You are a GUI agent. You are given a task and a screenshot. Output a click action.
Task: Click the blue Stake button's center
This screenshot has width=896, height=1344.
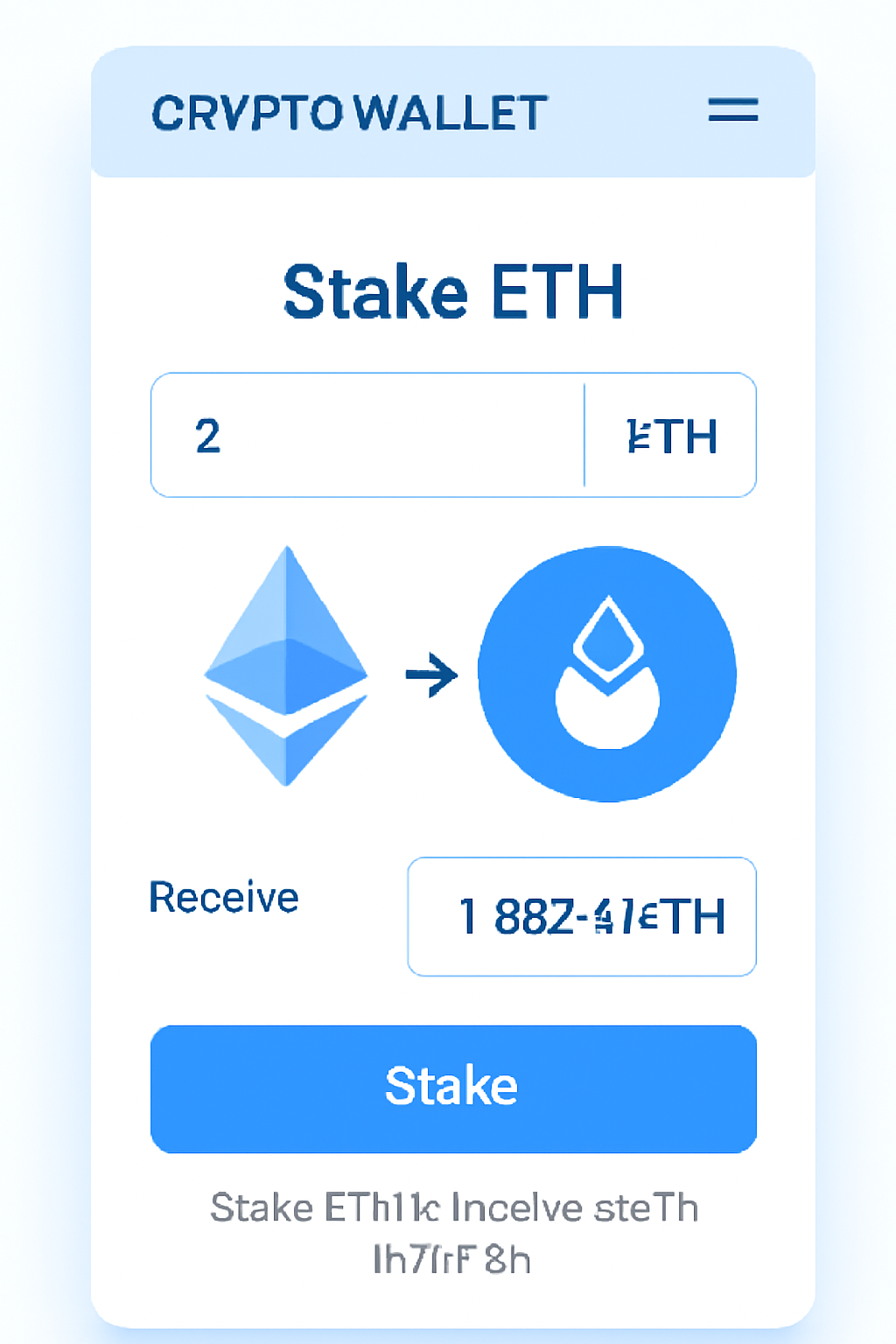(451, 1088)
